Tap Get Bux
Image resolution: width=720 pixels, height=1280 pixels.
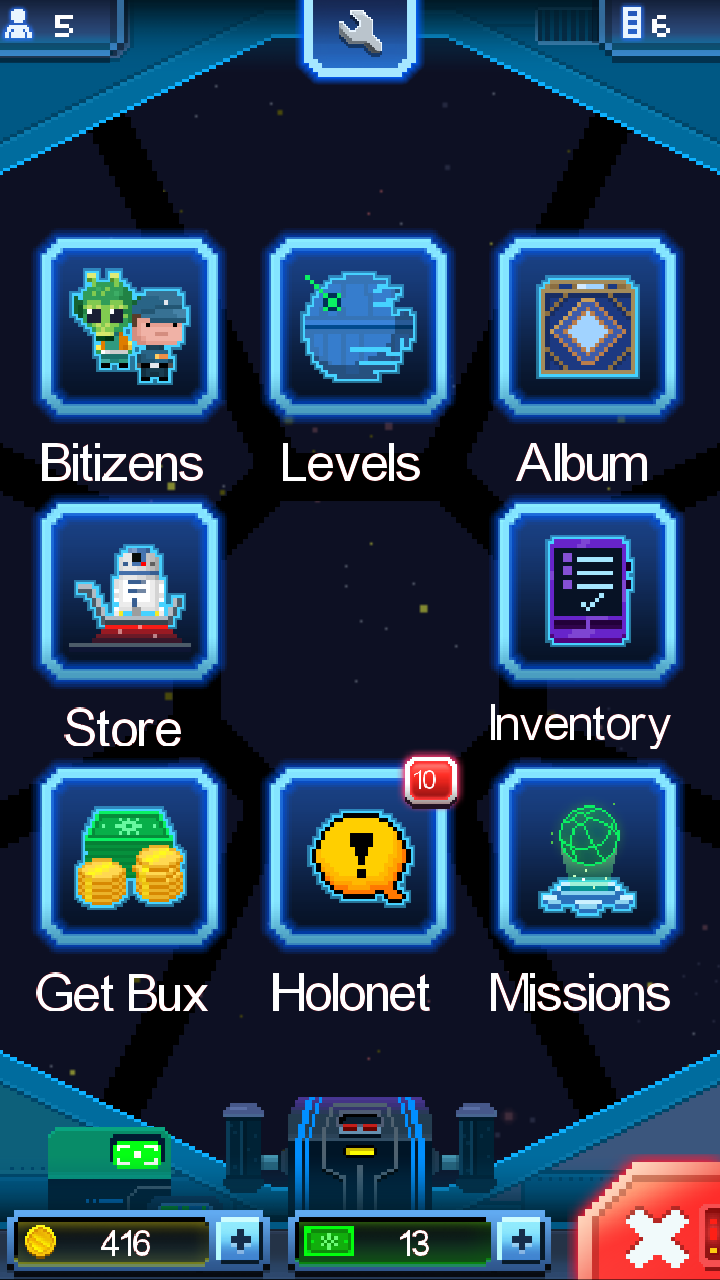pyautogui.click(x=129, y=857)
